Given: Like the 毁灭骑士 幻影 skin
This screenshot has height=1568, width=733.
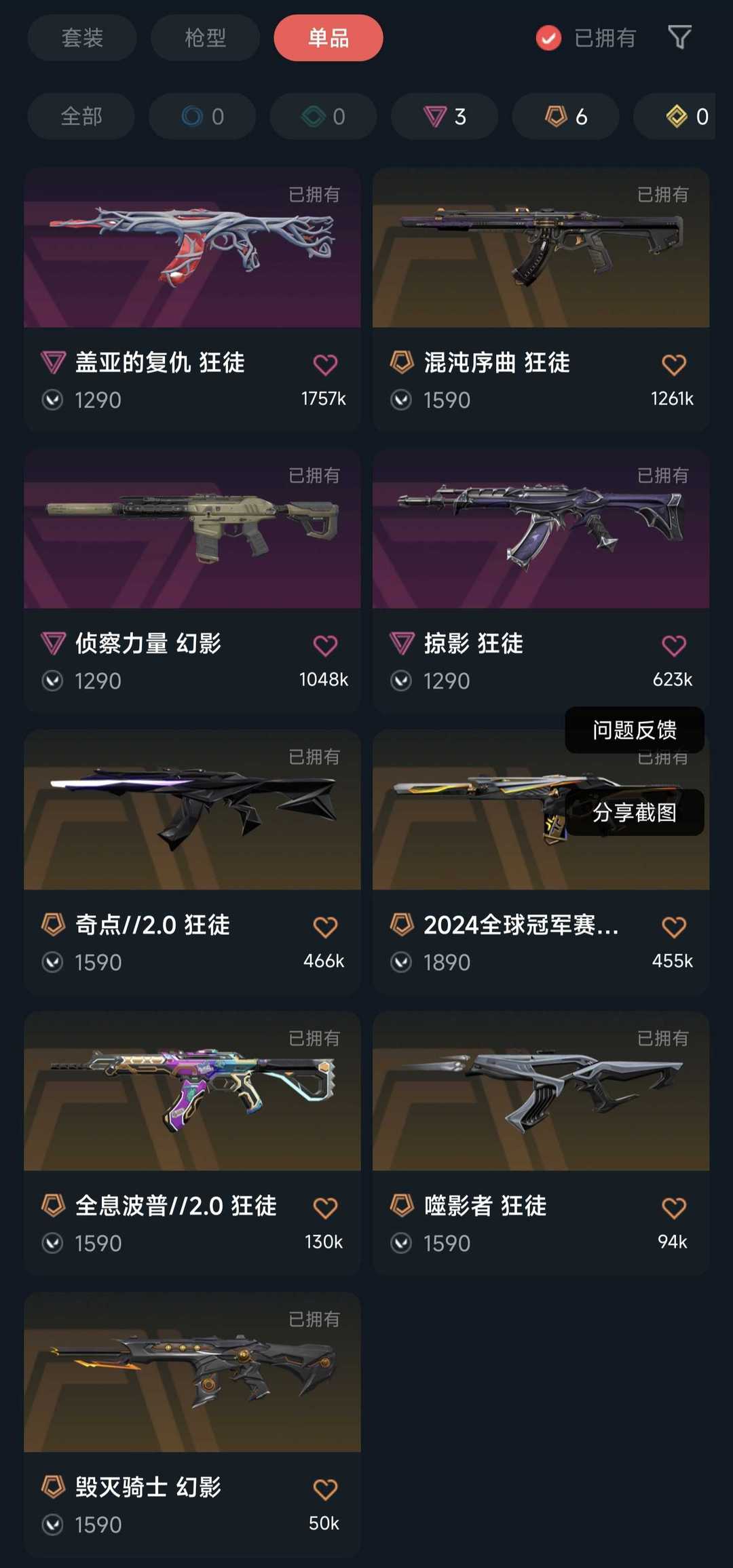Looking at the screenshot, I should 325,1489.
